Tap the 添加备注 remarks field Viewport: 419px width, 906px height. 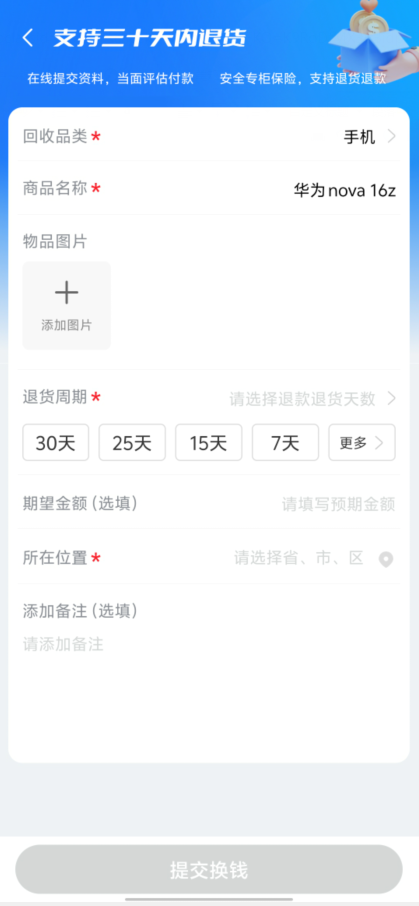tap(209, 644)
